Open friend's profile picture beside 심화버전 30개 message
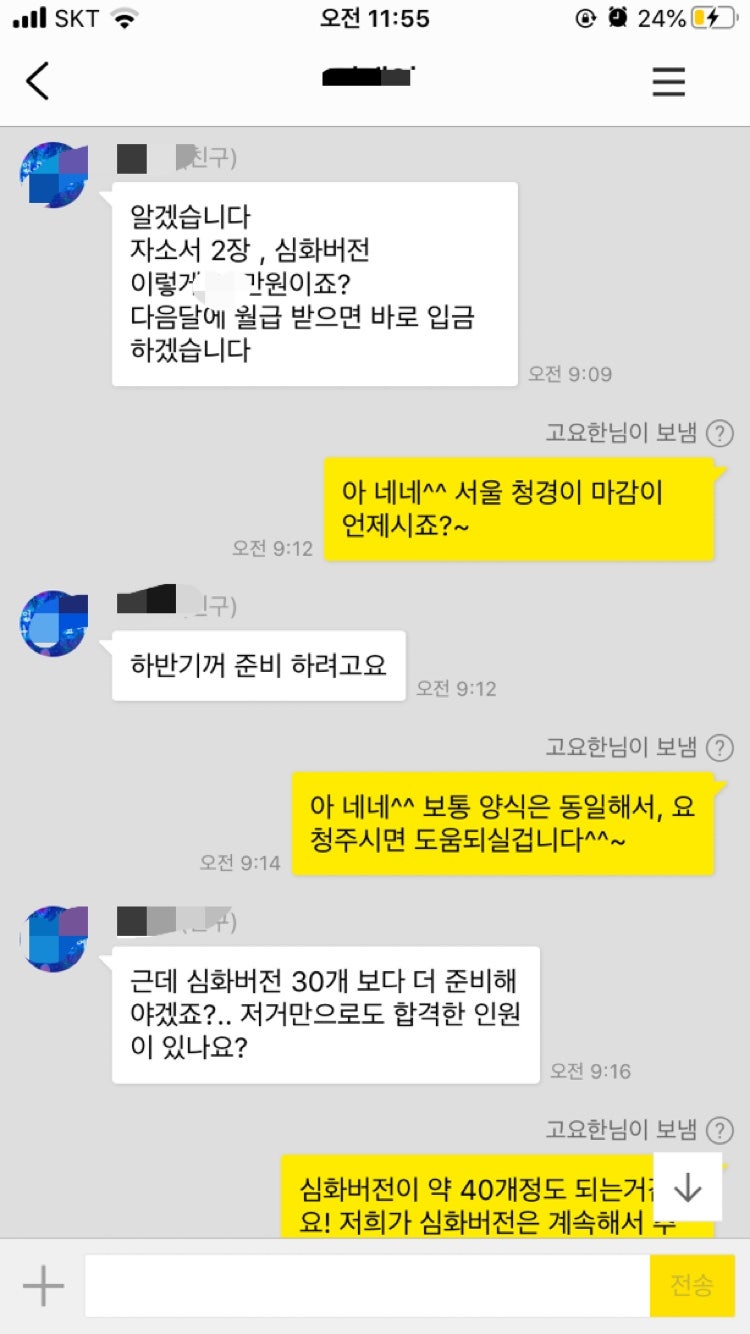The width and height of the screenshot is (750, 1334). 54,939
